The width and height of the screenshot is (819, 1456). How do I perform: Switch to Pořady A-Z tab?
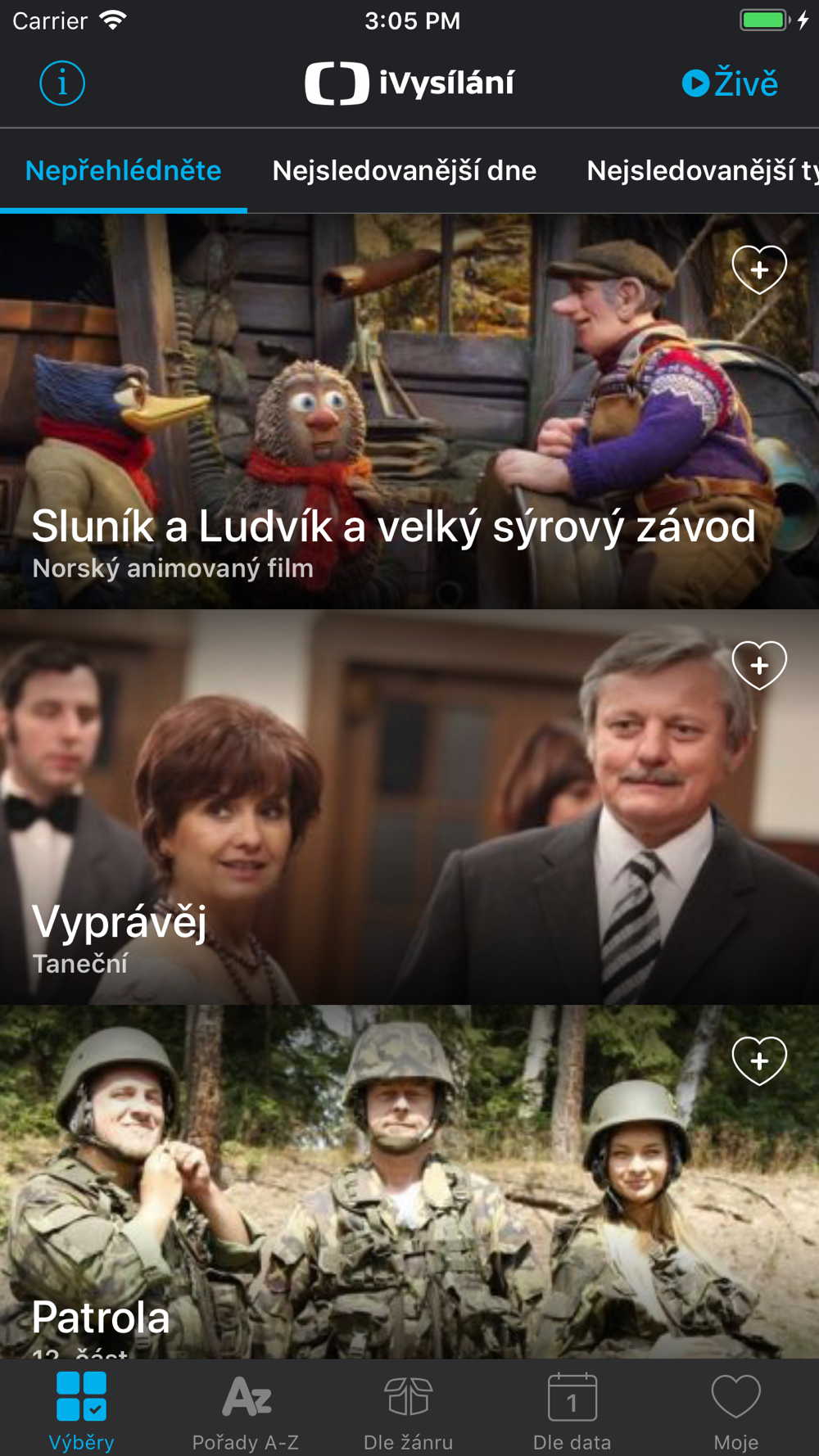click(x=245, y=1410)
